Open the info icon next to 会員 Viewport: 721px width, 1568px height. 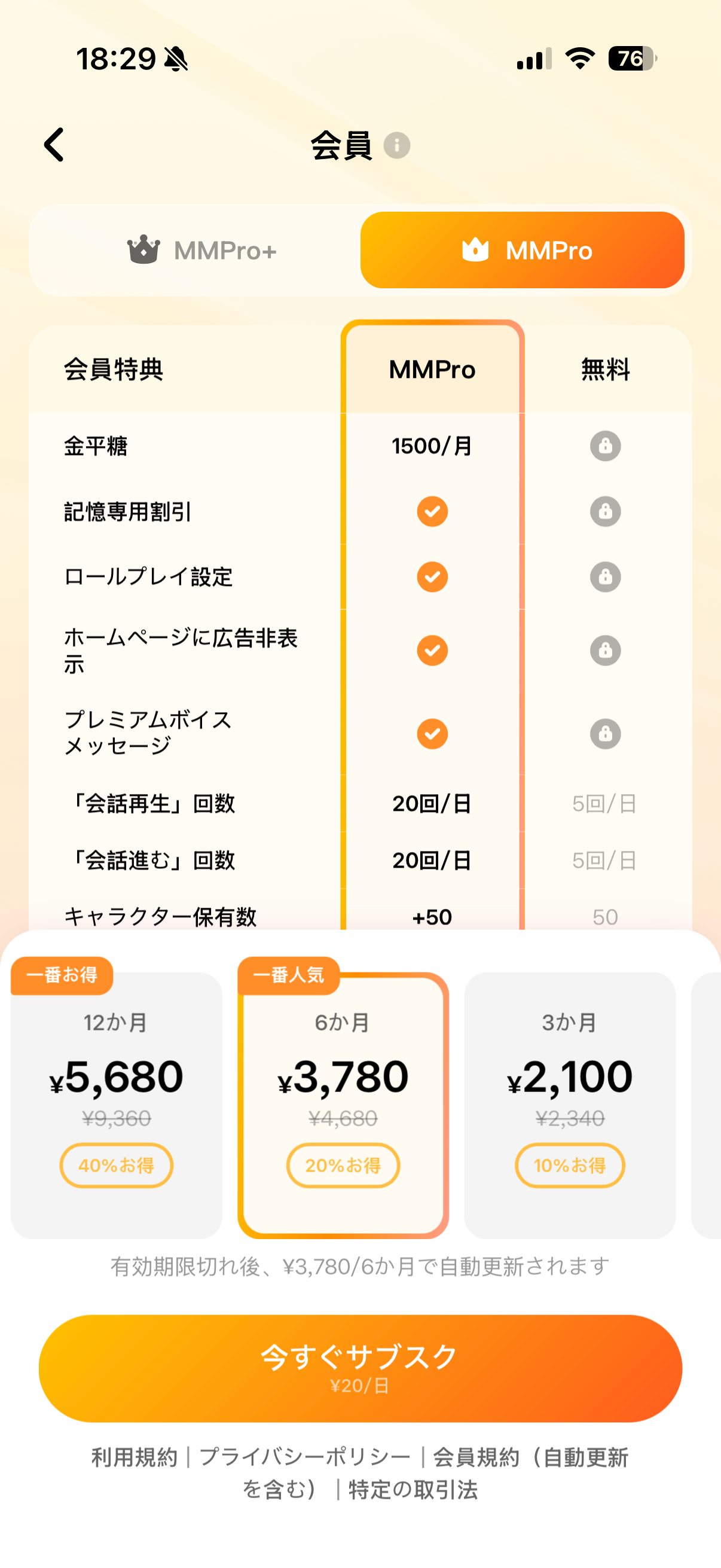(x=397, y=145)
